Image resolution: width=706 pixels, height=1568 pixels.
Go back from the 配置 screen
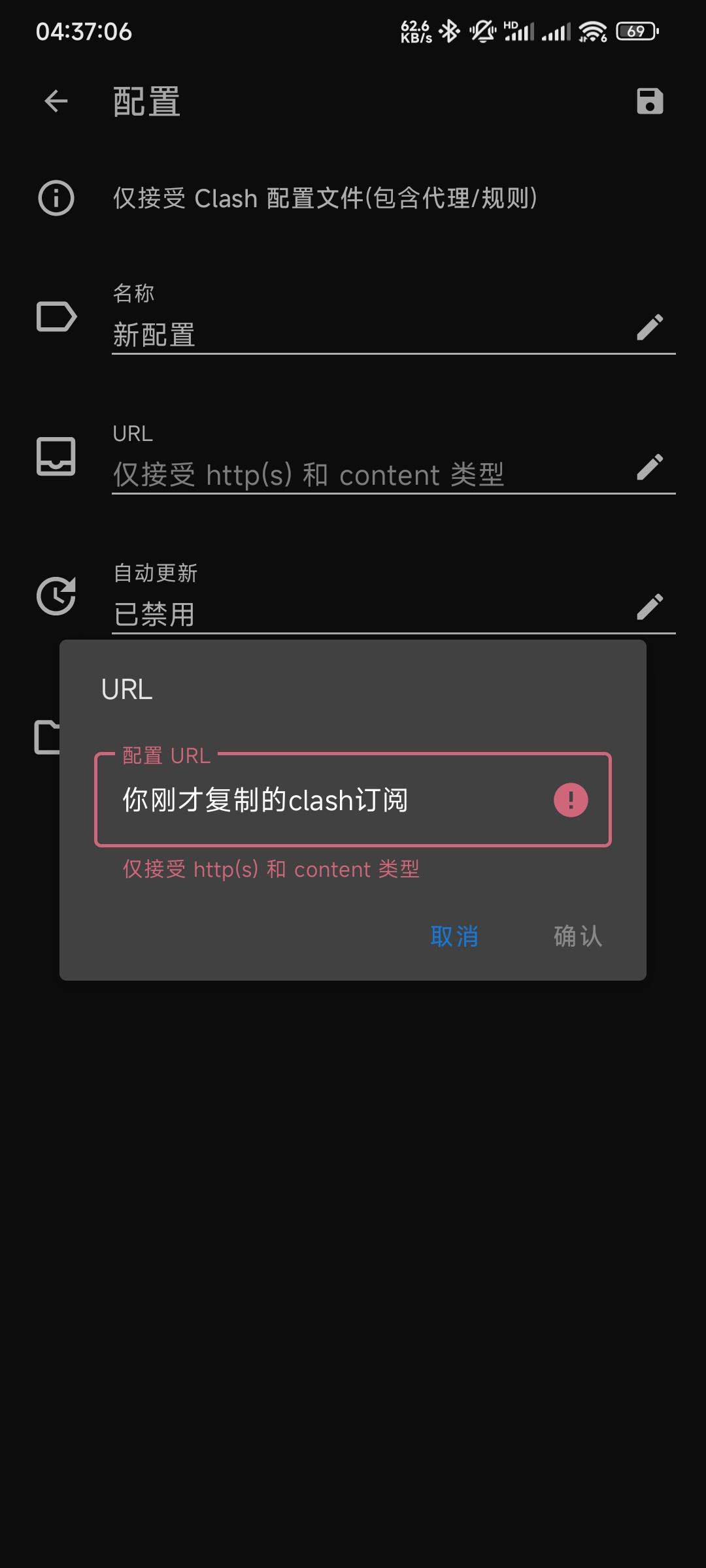(56, 101)
